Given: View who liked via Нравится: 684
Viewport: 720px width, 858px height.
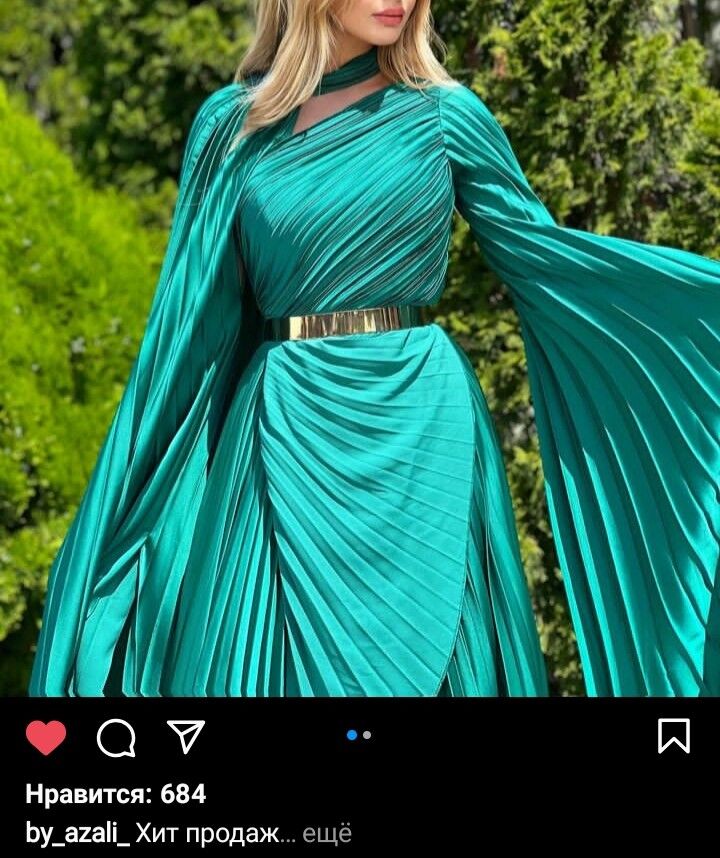Looking at the screenshot, I should [115, 794].
